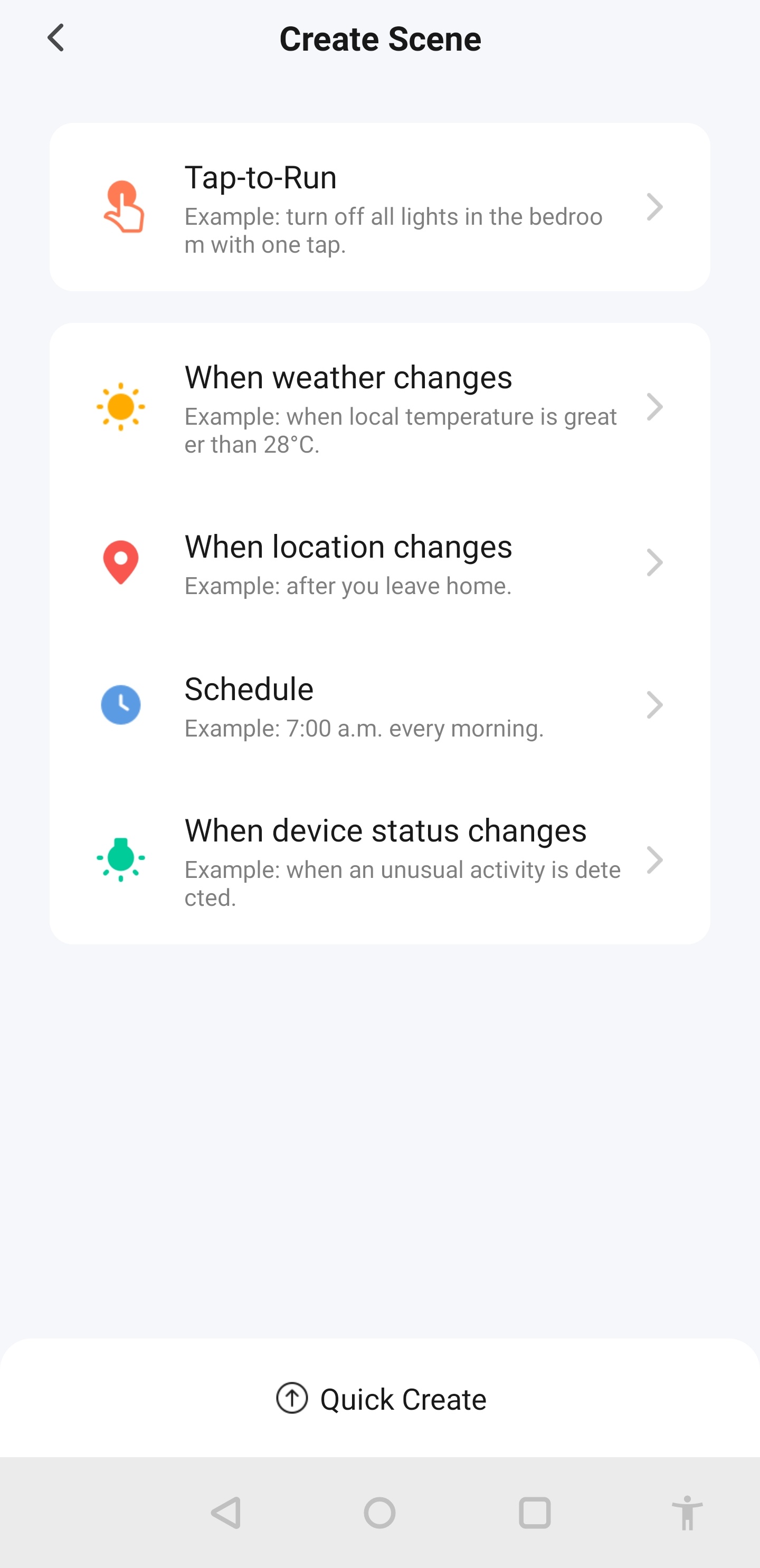Open recent apps from navigation bar

point(534,1513)
